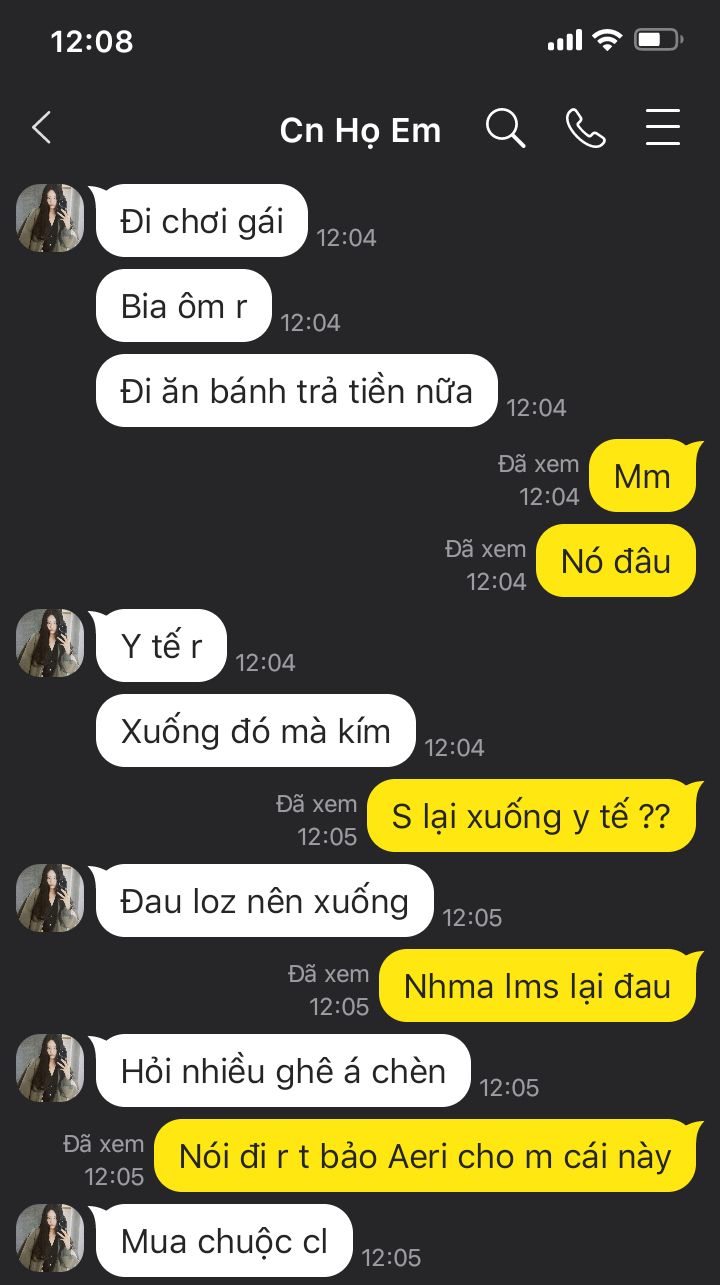
Task: Open sender's avatar beside "Đi chơi gái"
Action: [x=50, y=218]
